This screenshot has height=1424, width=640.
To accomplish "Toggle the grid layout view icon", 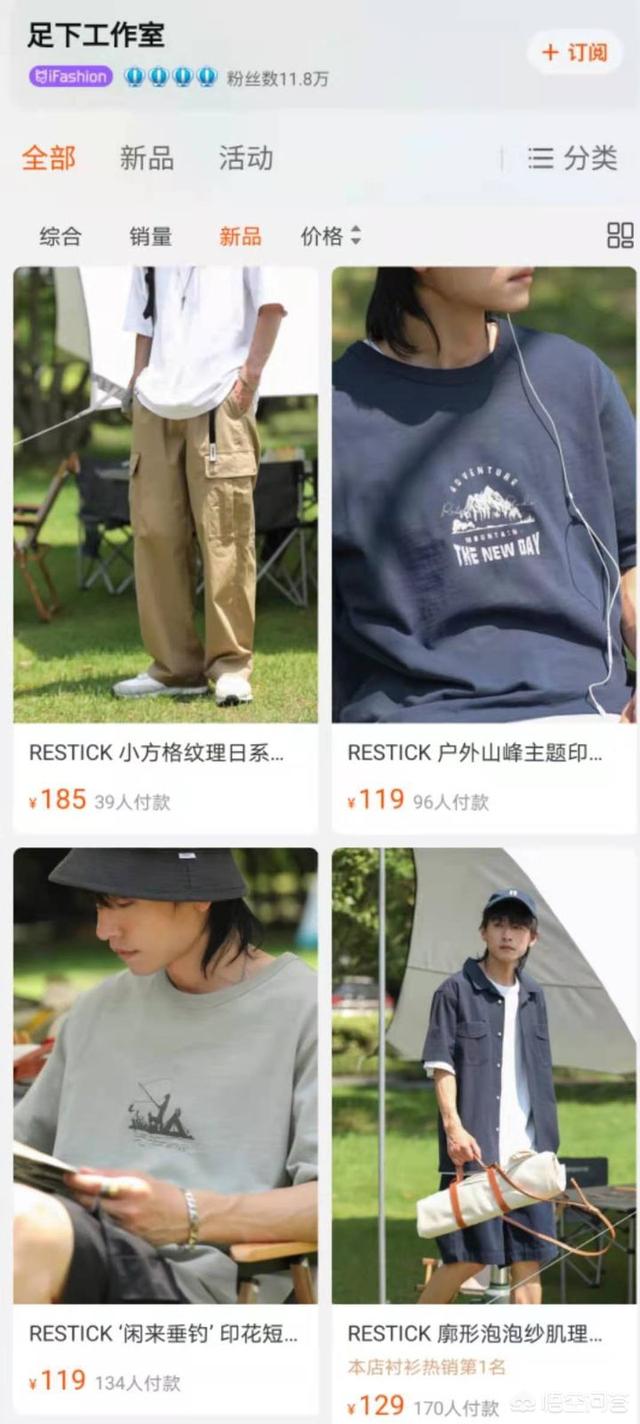I will point(620,235).
